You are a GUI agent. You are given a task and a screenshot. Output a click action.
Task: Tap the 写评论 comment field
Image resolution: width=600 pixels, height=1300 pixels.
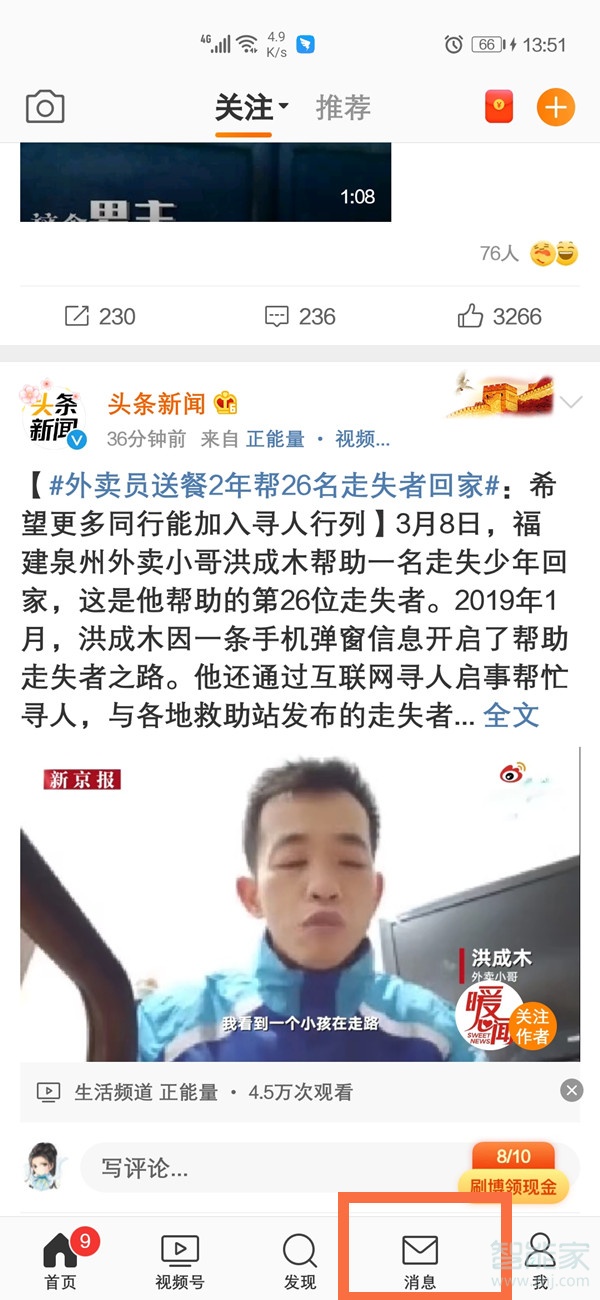[270, 1167]
